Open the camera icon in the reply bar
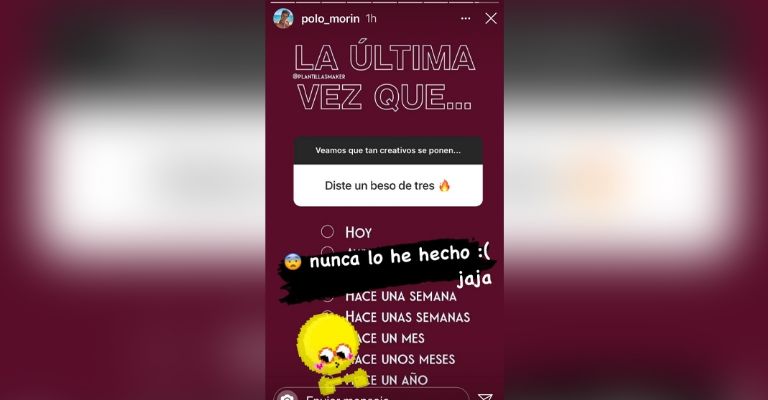Image resolution: width=768 pixels, height=400 pixels. coord(288,397)
